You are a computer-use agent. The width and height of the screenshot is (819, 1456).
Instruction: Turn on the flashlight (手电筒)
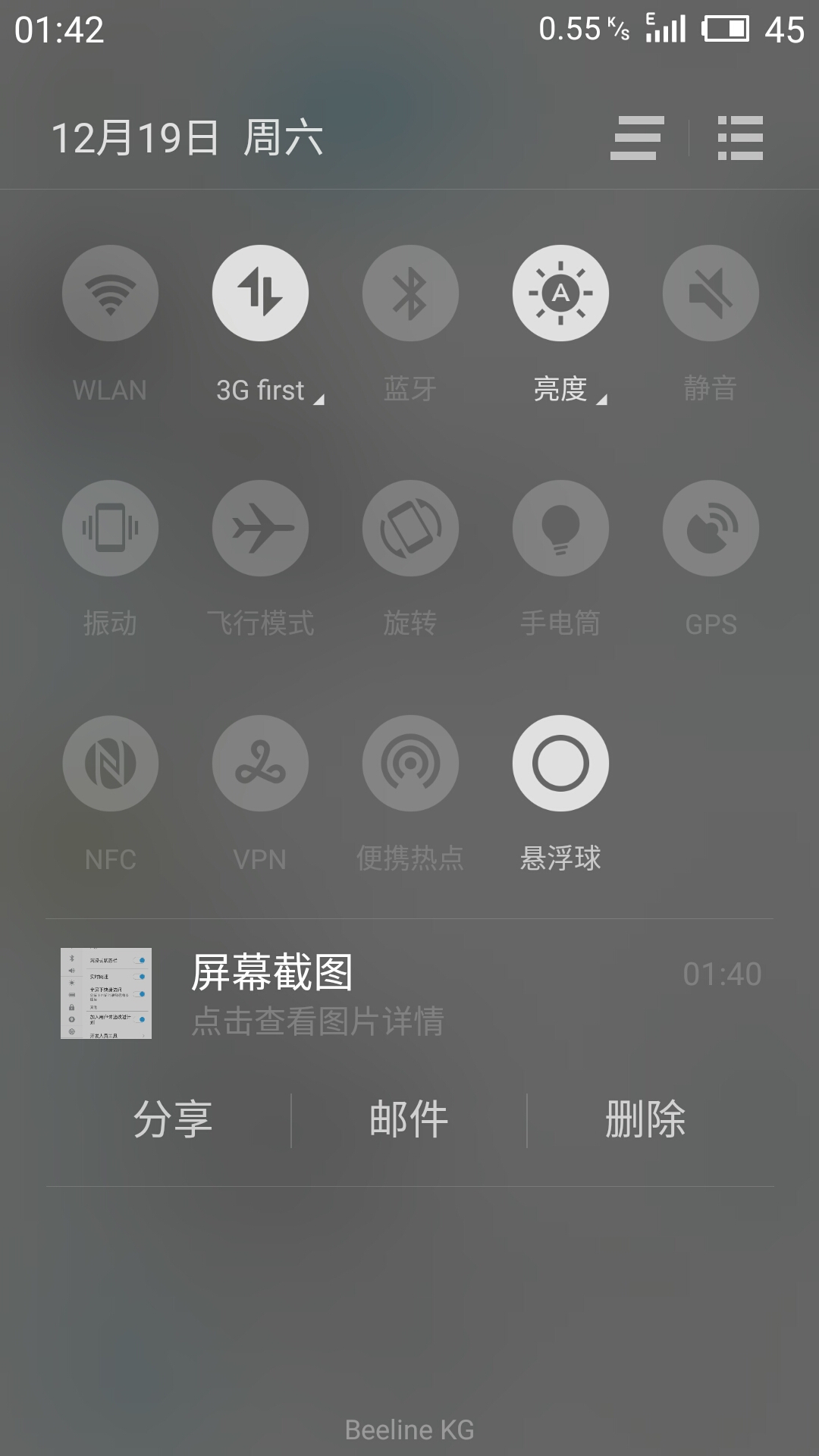[x=560, y=529]
